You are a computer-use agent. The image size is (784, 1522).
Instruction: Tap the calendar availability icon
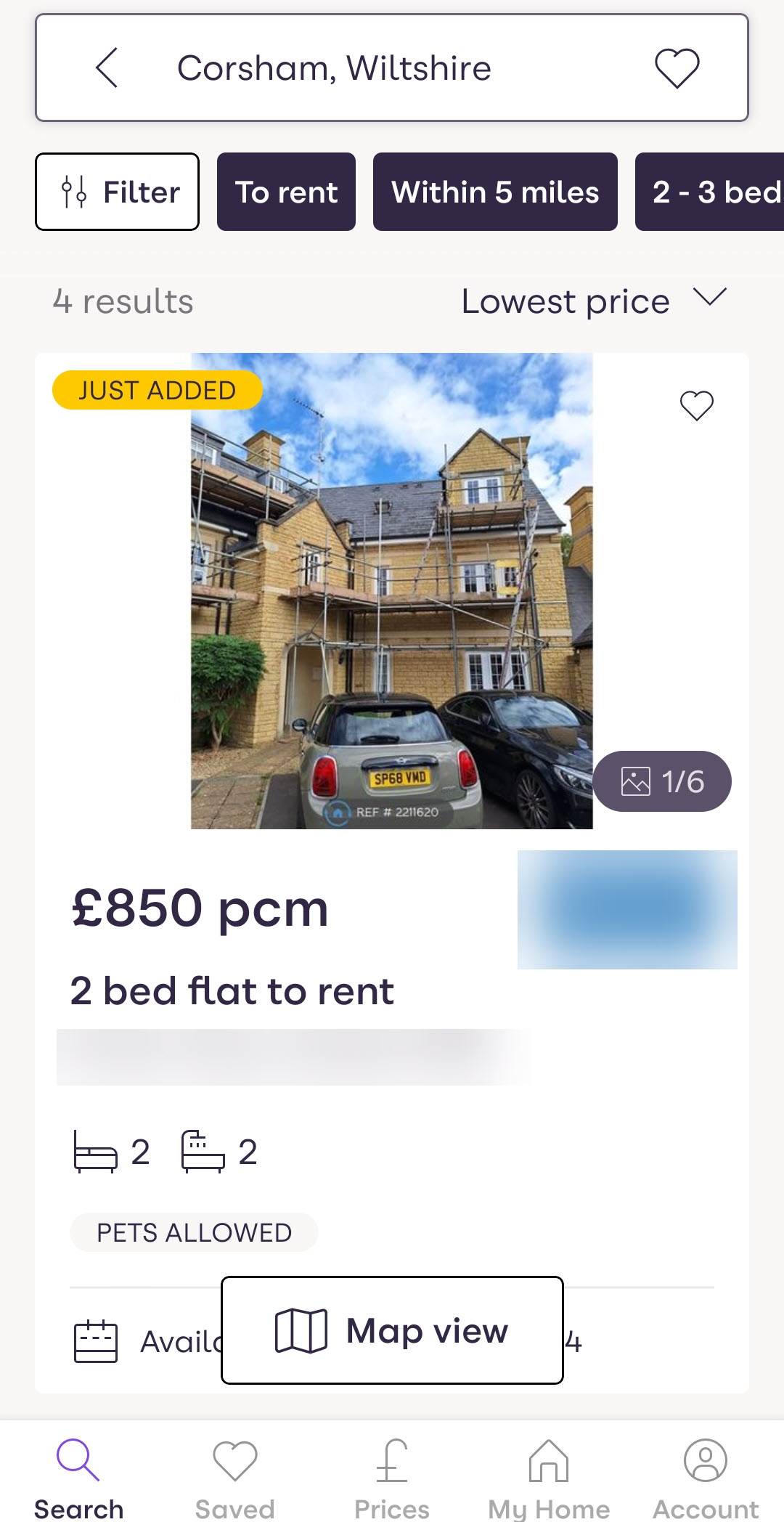tap(95, 1340)
